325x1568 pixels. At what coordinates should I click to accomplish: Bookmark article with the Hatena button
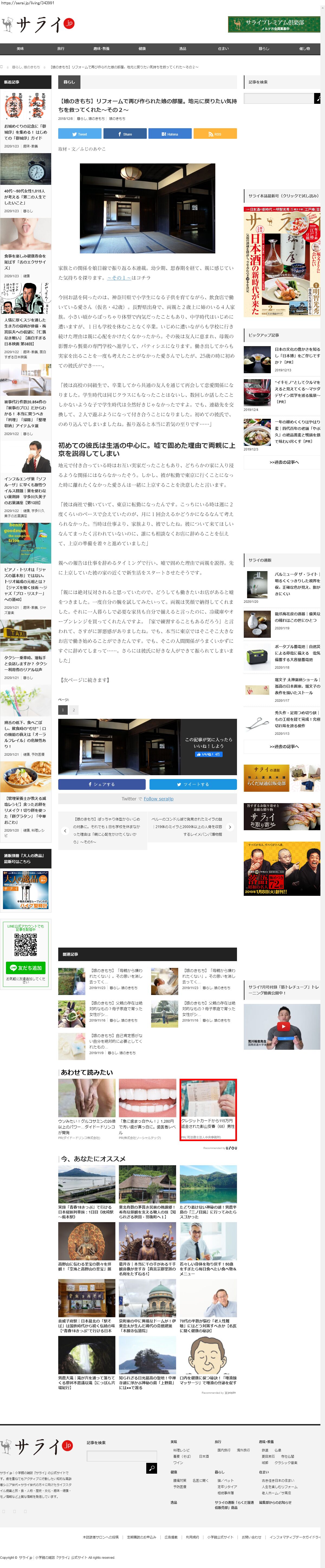pyautogui.click(x=170, y=134)
